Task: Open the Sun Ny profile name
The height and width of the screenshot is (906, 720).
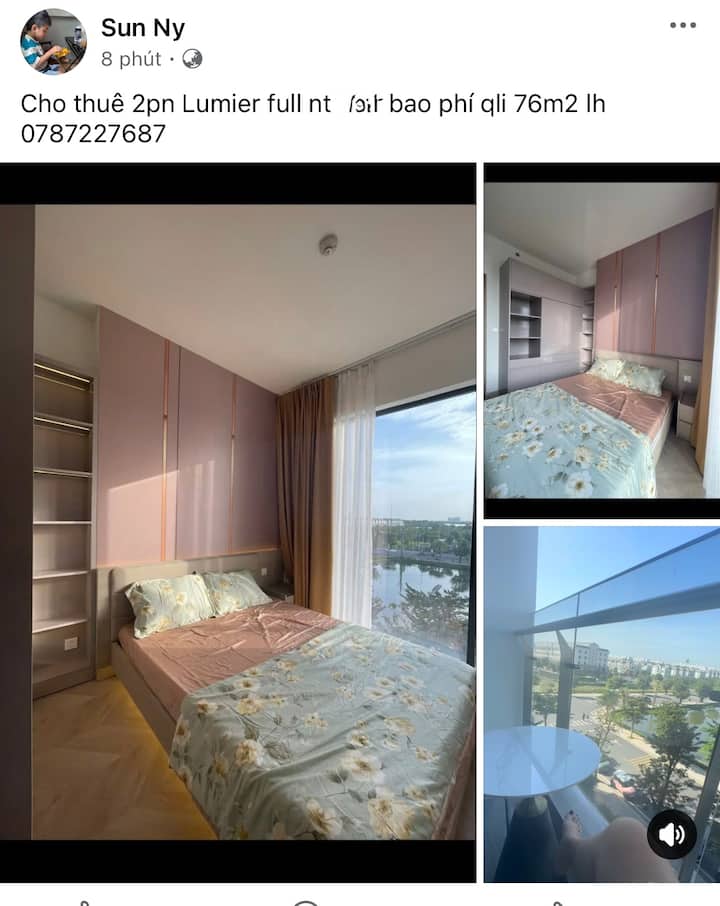Action: [143, 28]
